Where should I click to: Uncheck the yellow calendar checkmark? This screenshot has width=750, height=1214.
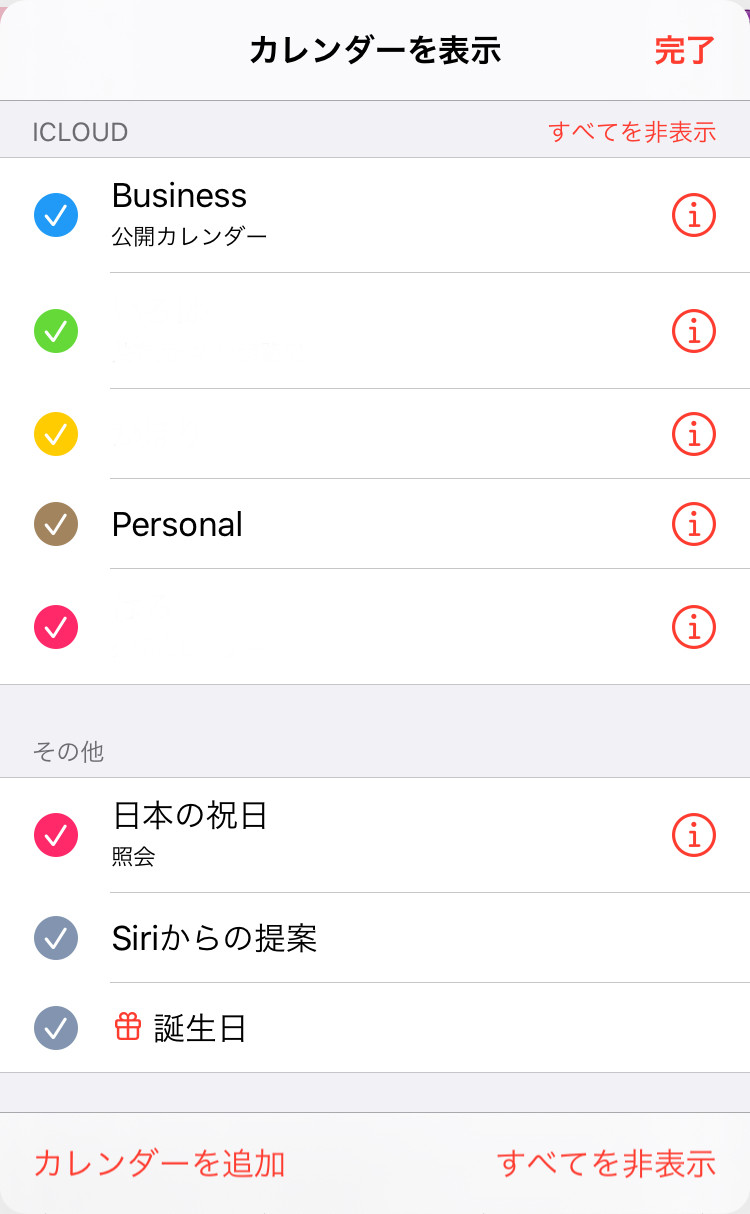tap(56, 433)
